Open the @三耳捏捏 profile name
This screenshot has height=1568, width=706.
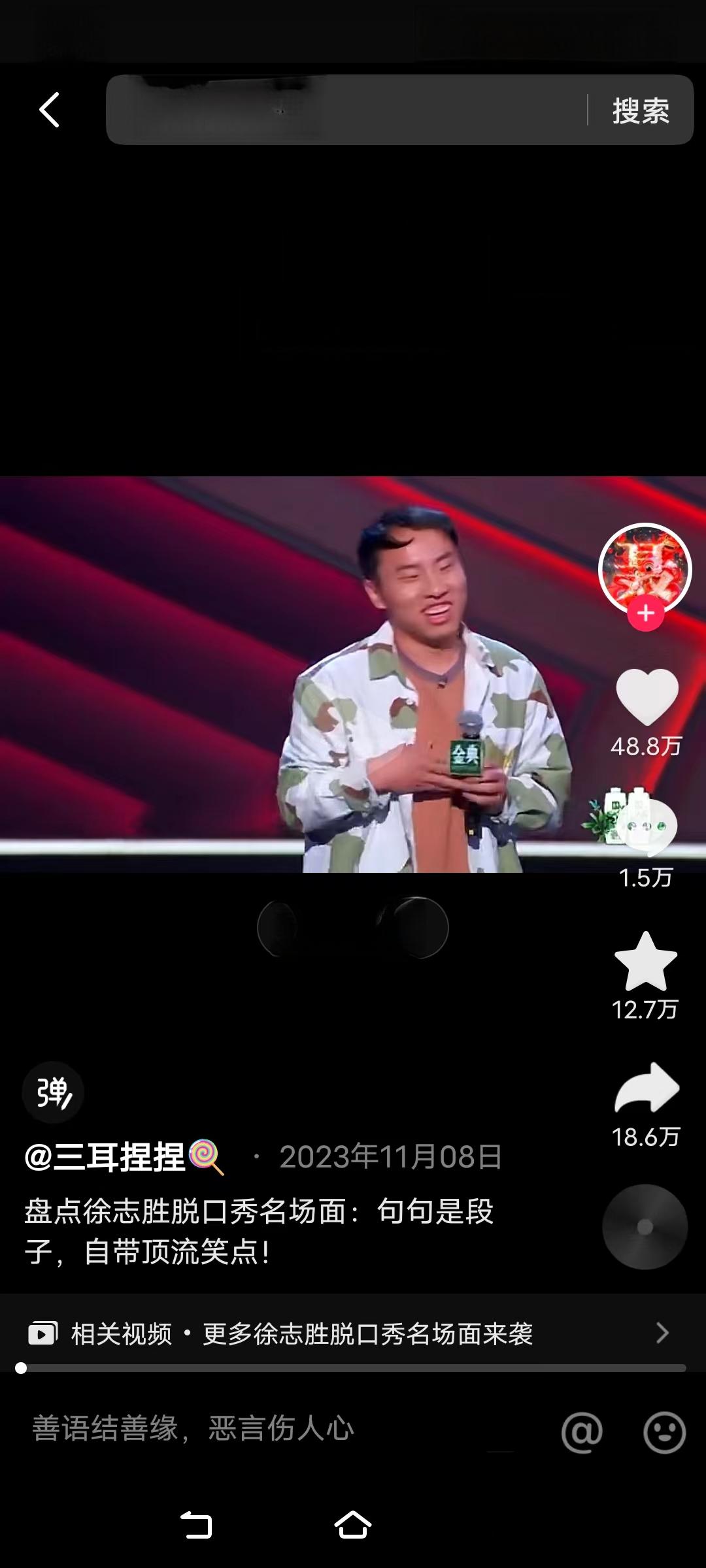point(105,1157)
